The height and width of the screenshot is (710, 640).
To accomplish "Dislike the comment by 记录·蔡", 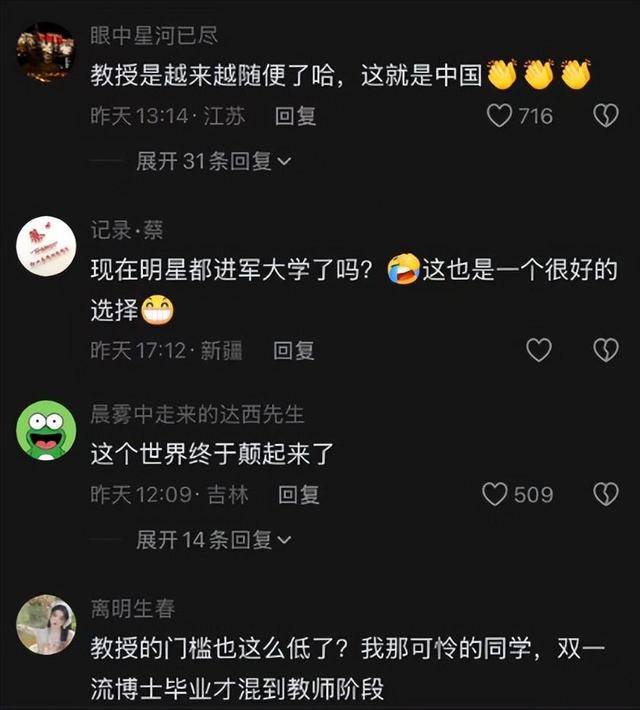I will 606,349.
